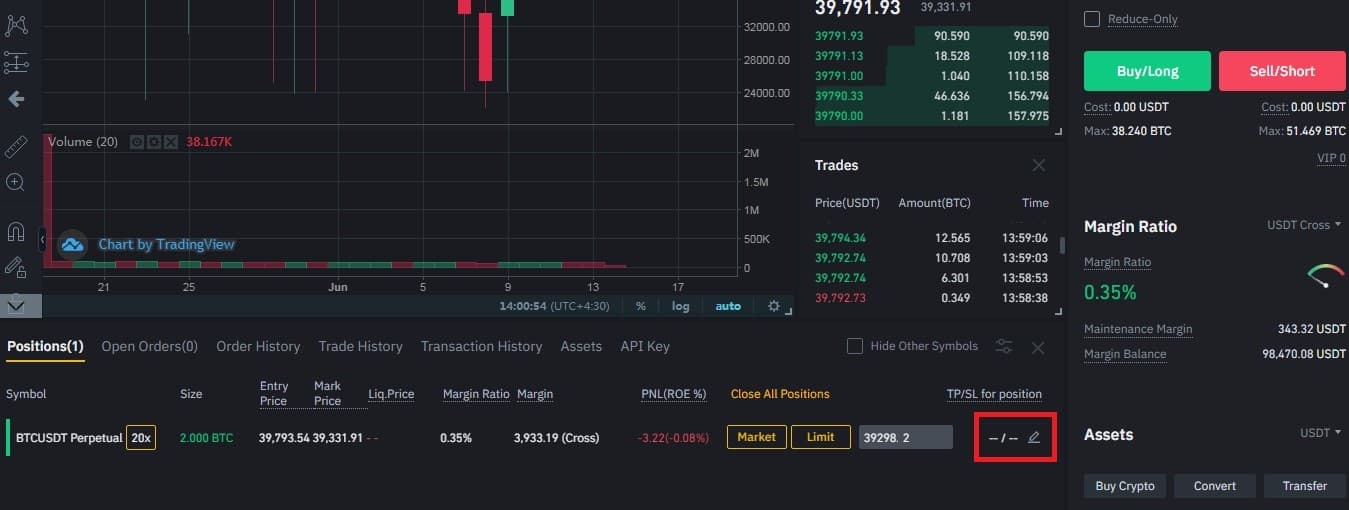Switch to the Assets tab

581,346
